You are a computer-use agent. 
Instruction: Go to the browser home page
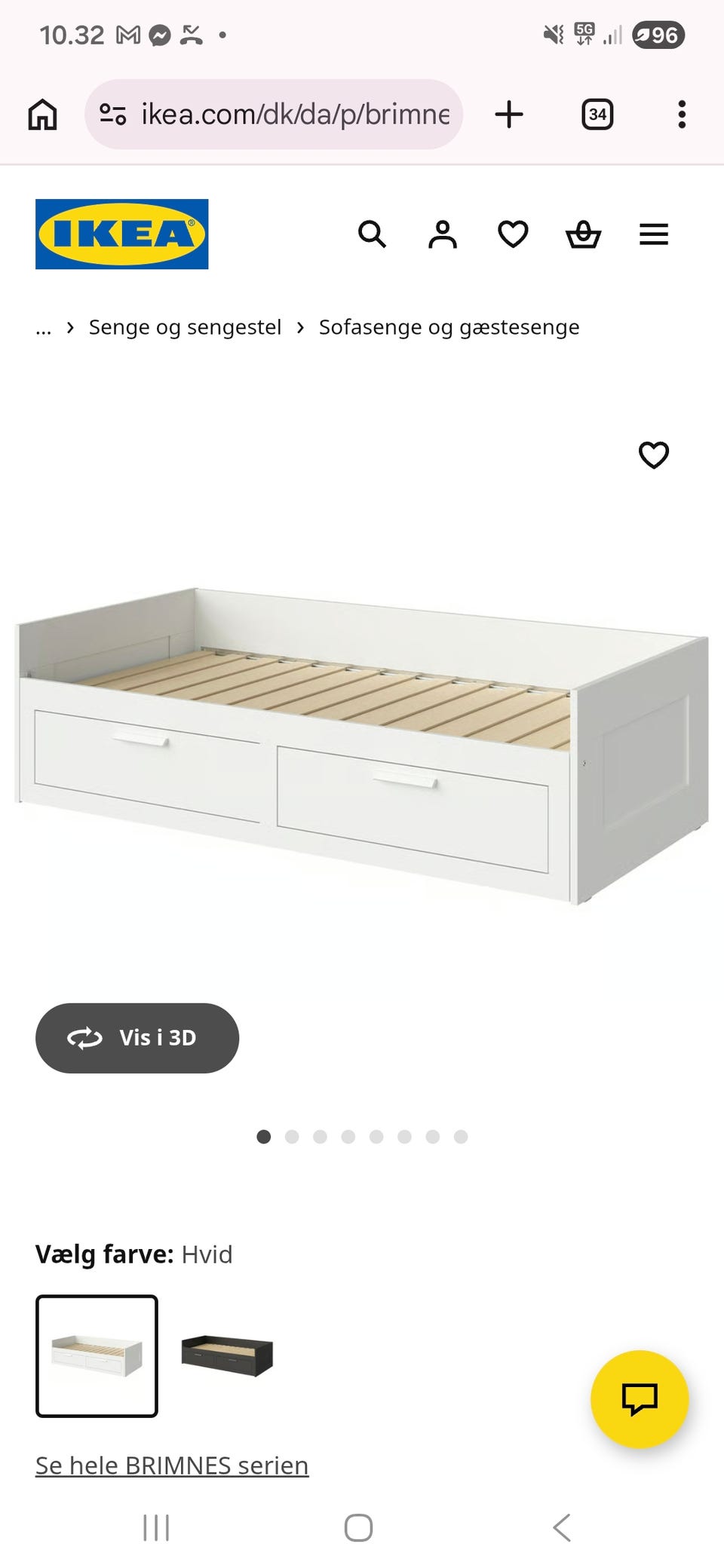coord(42,115)
